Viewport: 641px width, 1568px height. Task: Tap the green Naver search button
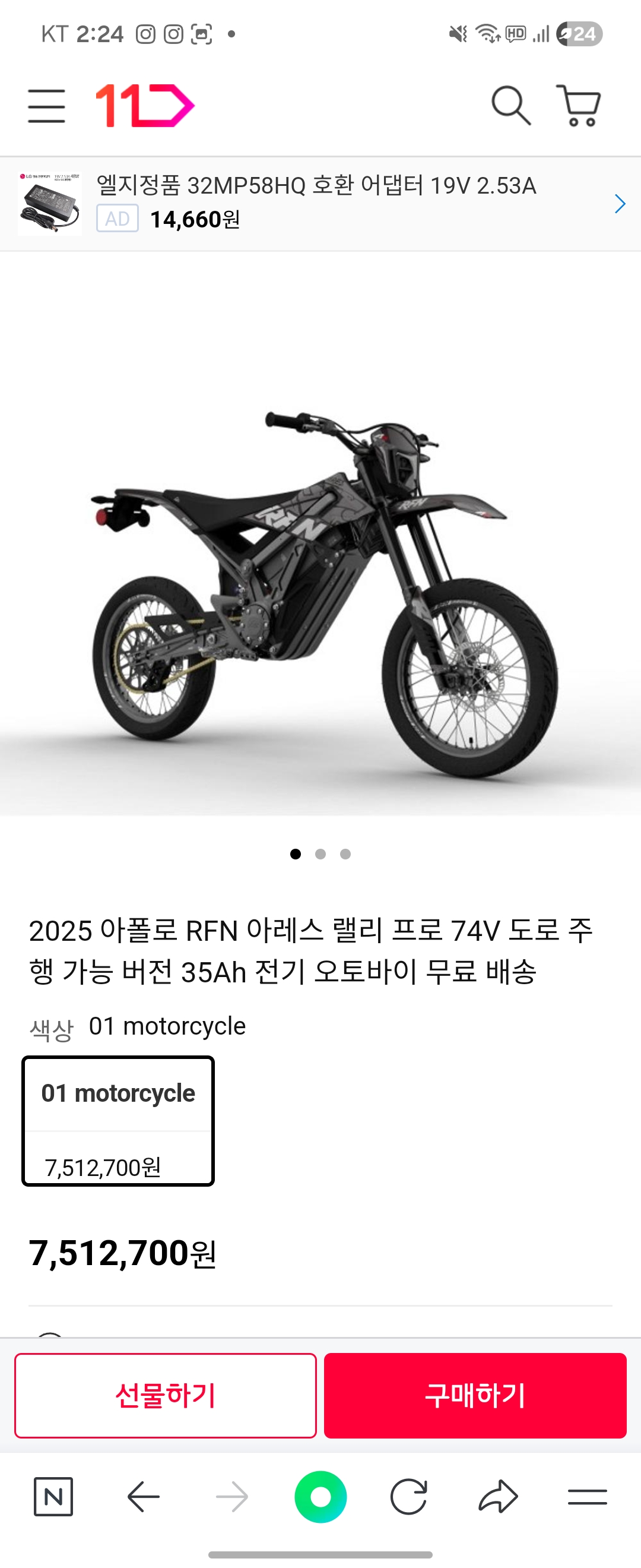click(320, 1496)
